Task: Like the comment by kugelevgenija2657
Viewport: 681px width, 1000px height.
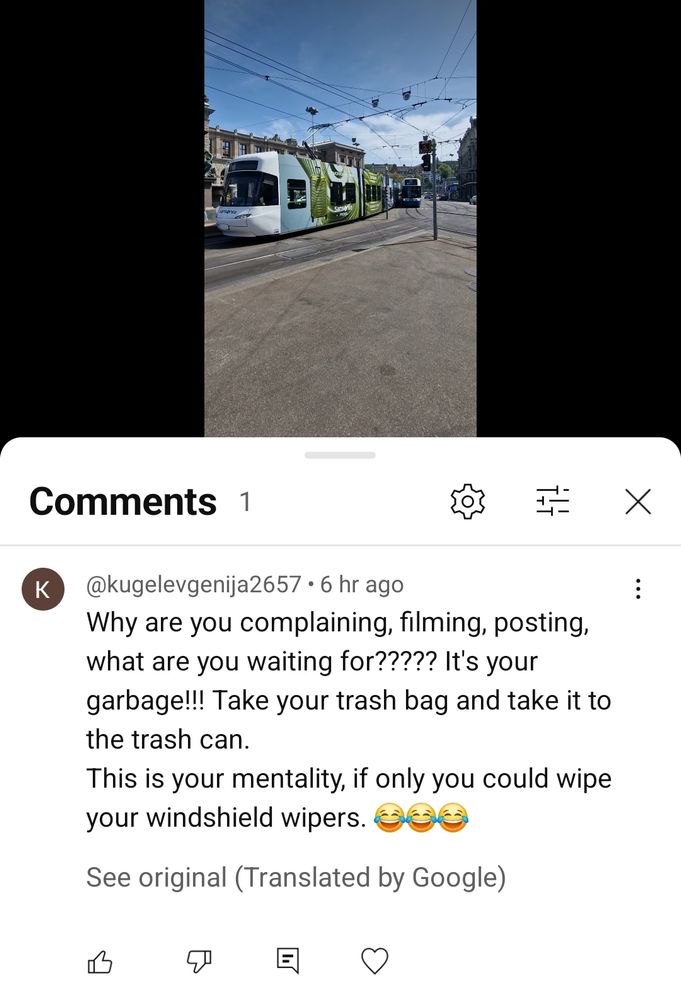Action: [100, 962]
